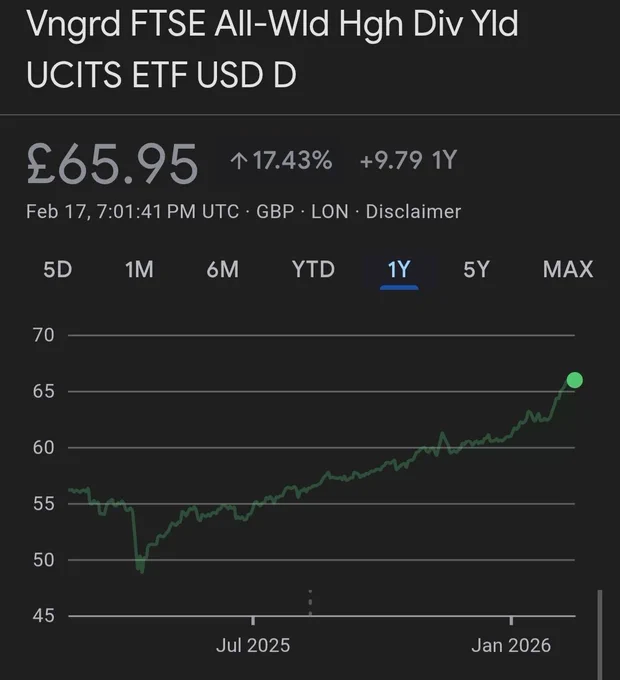Switch to the YTD view

(313, 269)
